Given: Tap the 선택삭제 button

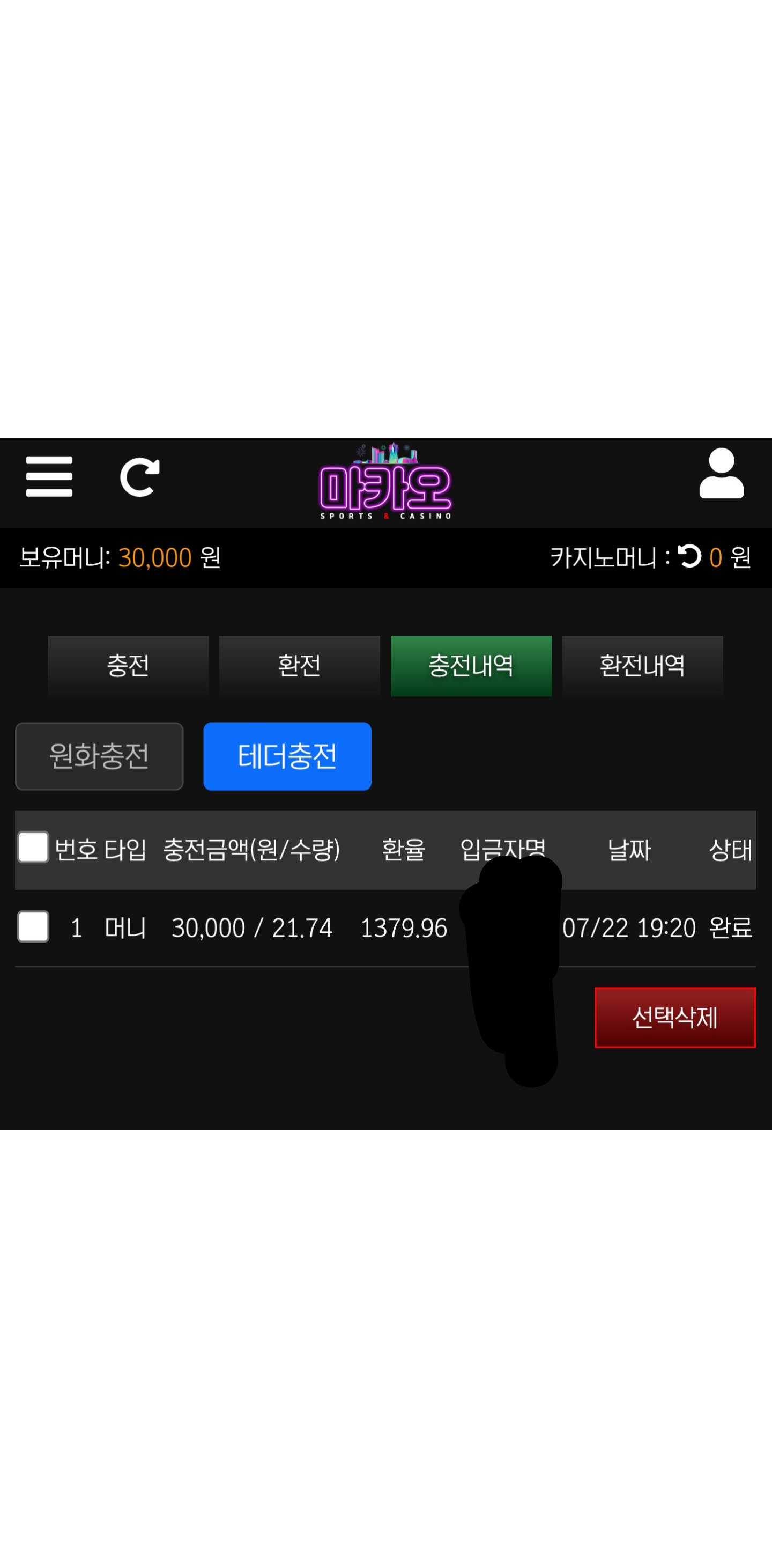Looking at the screenshot, I should tap(674, 1017).
